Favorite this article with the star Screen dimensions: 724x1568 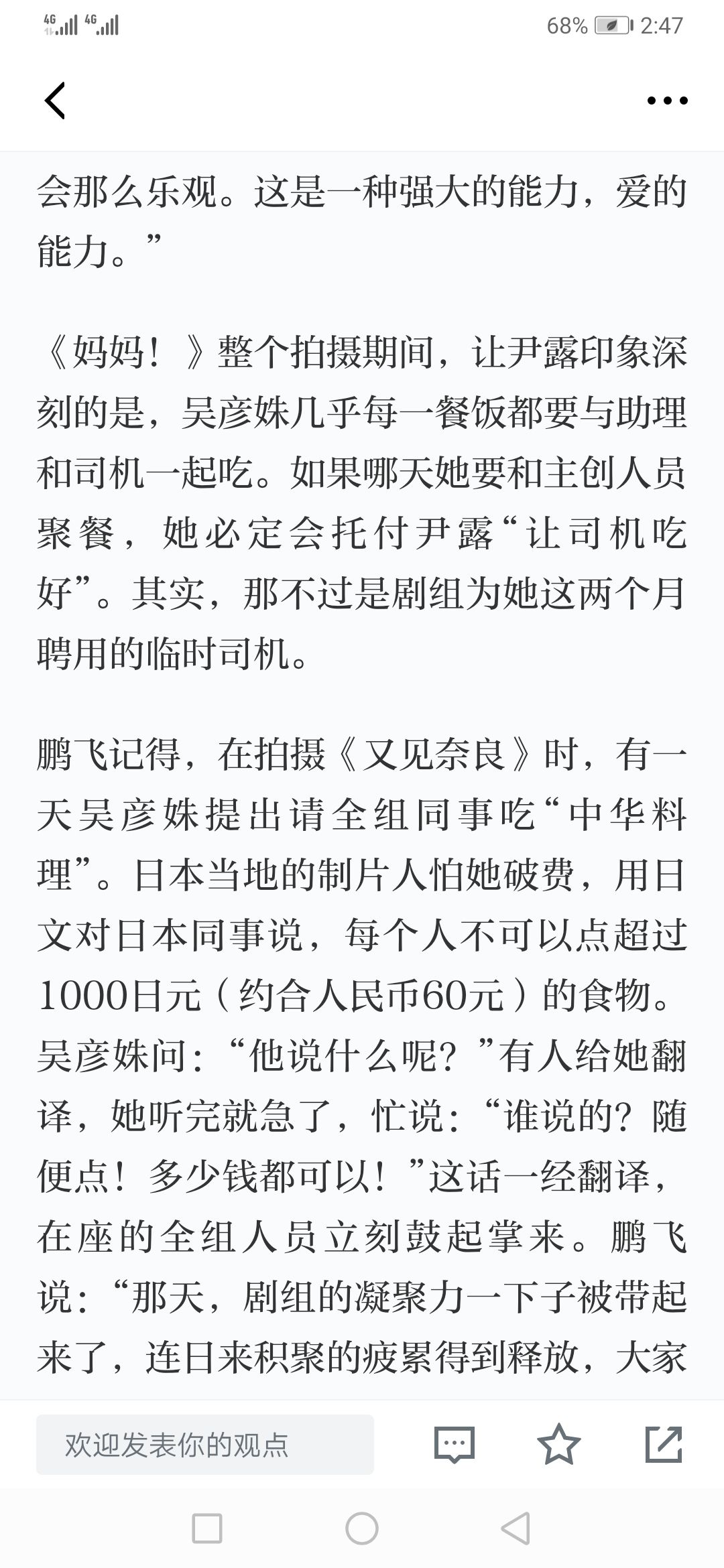point(558,1444)
